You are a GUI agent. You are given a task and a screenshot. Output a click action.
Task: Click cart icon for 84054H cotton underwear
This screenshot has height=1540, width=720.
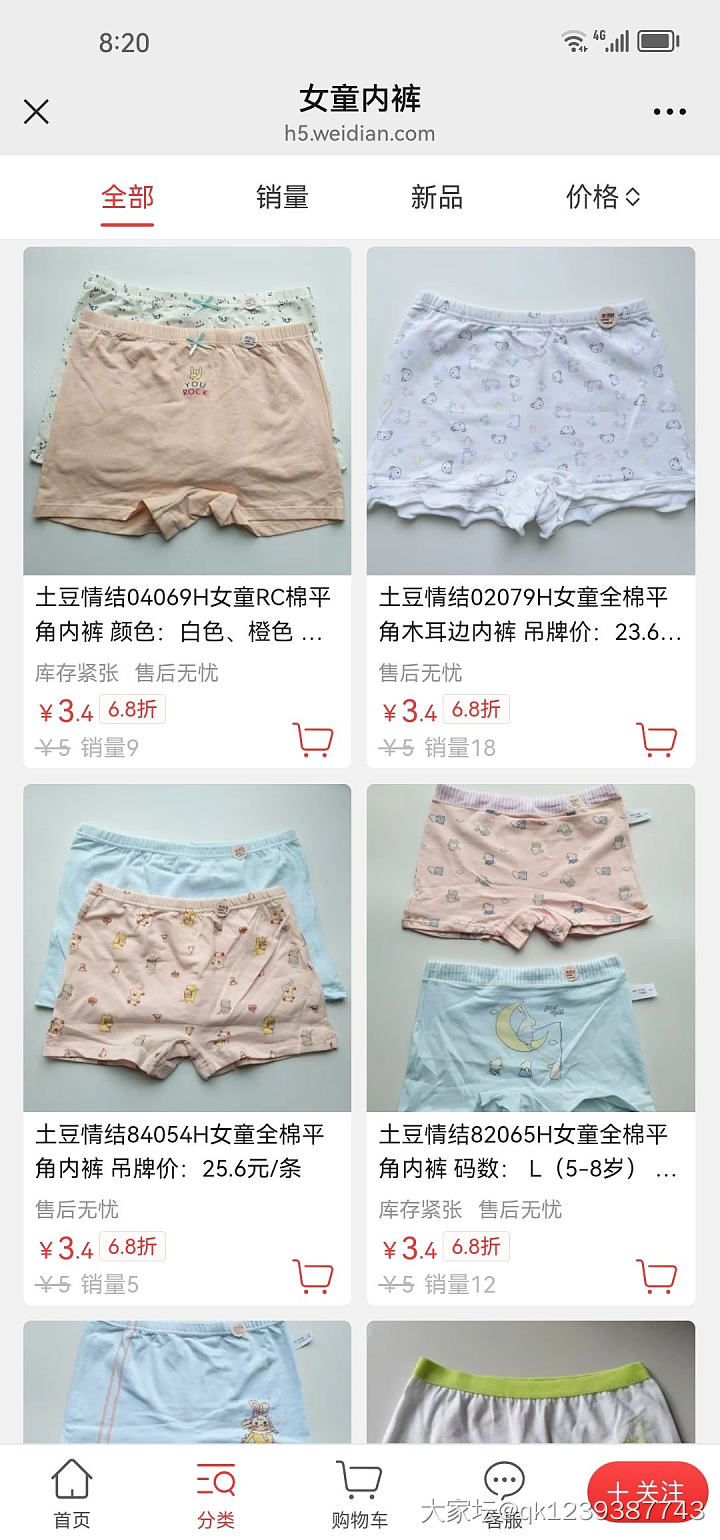315,1277
